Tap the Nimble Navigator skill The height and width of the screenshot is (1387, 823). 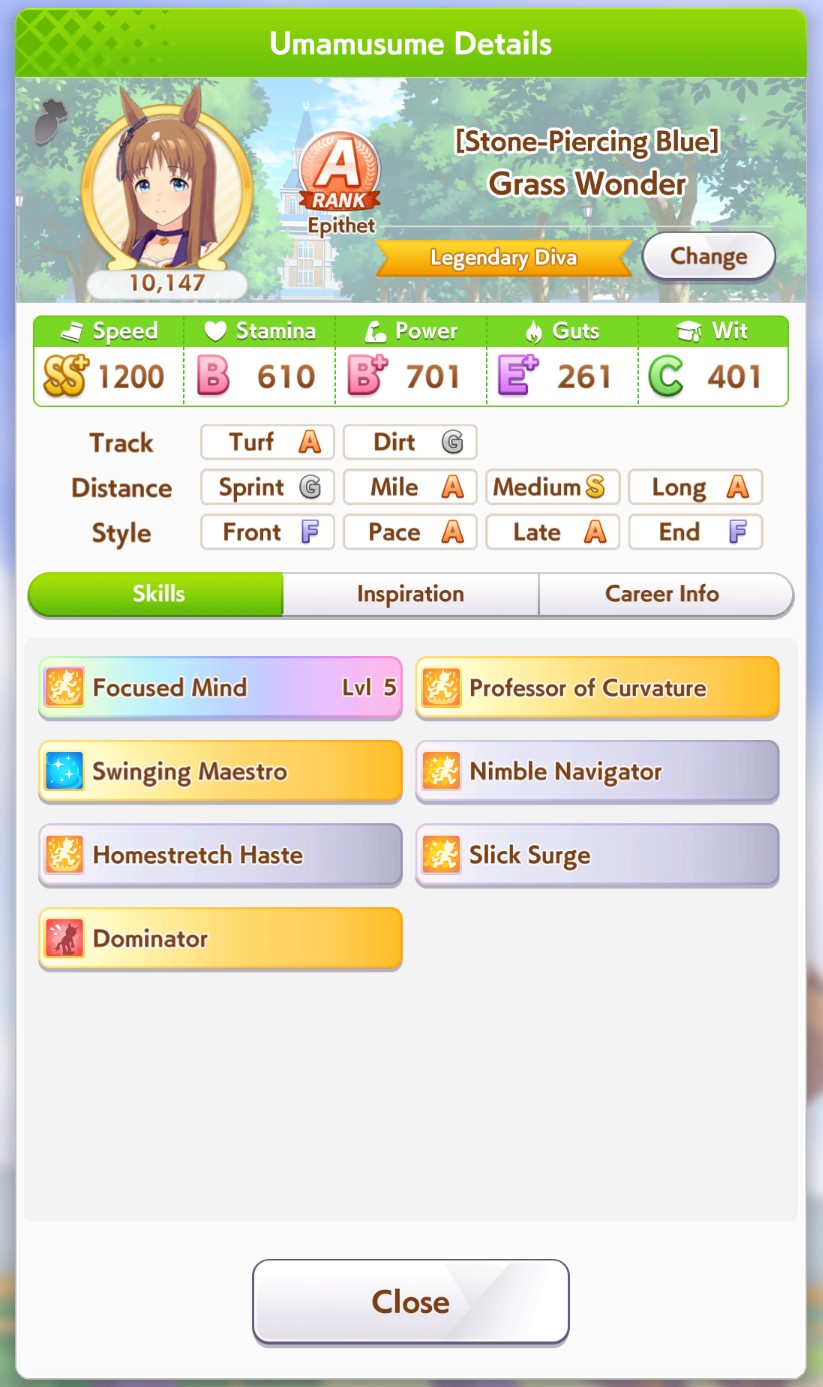click(597, 772)
